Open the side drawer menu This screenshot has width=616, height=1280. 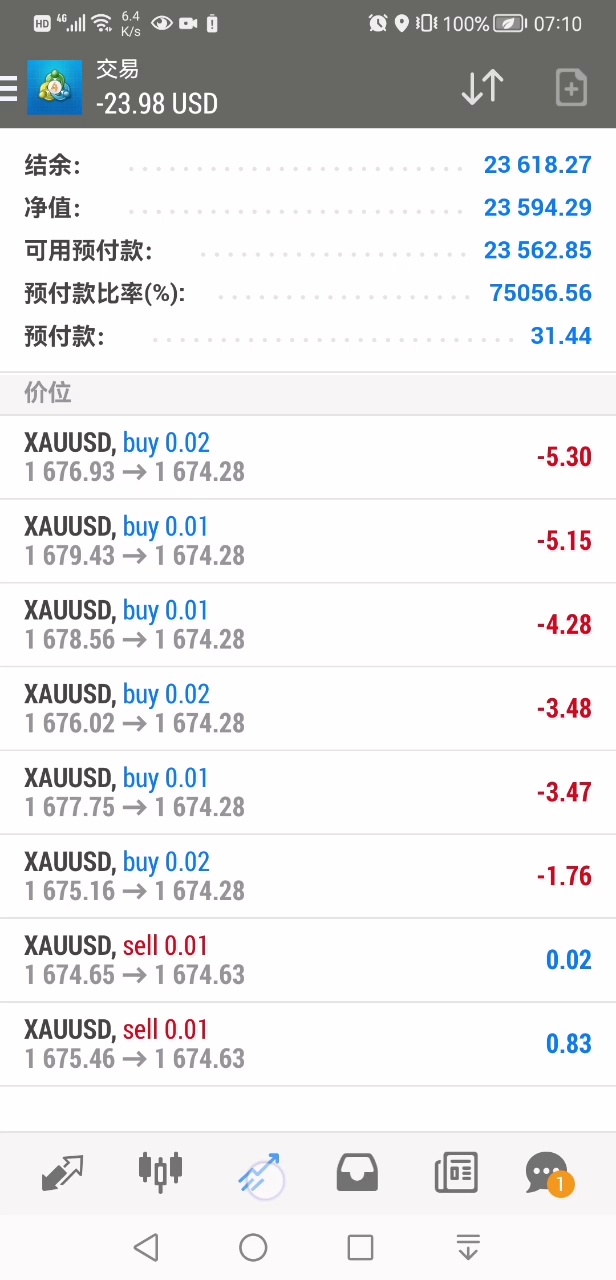pos(10,88)
